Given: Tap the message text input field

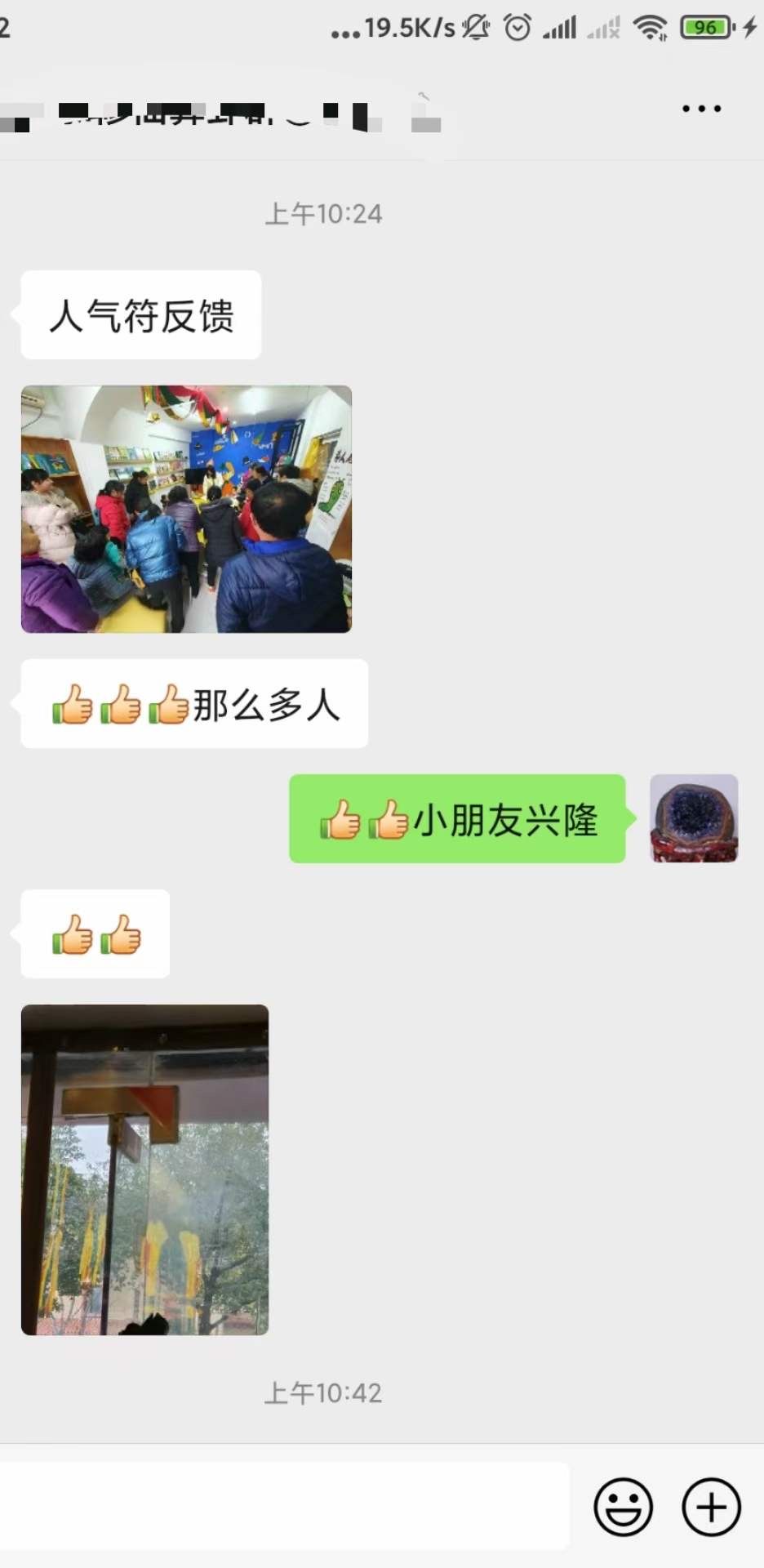Looking at the screenshot, I should point(286,1507).
